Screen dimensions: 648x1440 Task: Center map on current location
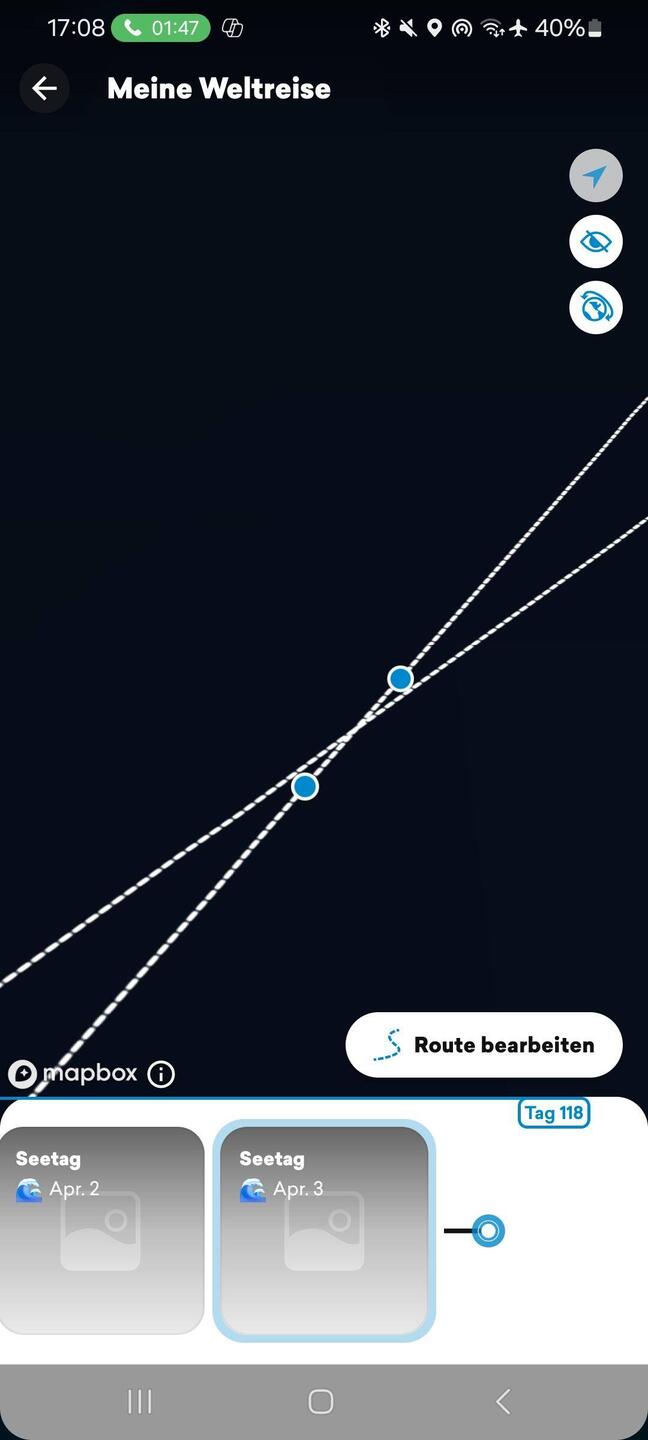(x=595, y=177)
